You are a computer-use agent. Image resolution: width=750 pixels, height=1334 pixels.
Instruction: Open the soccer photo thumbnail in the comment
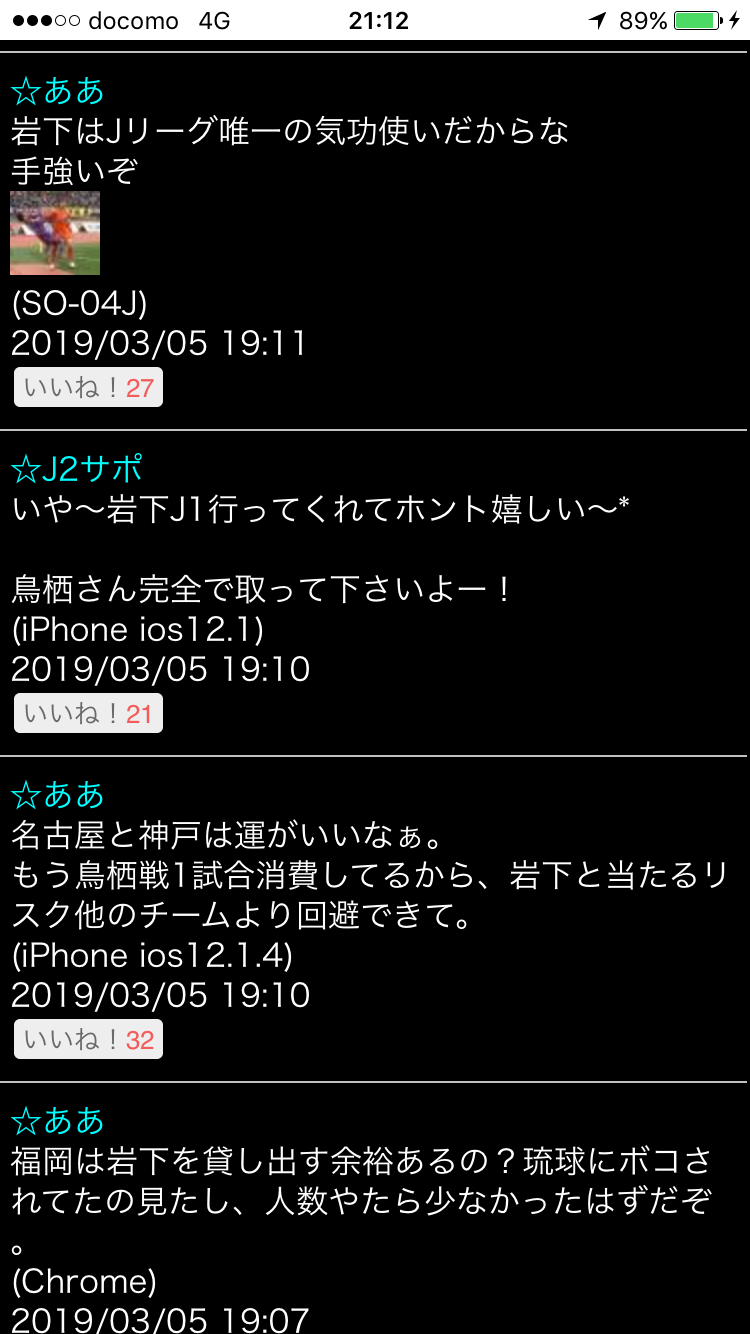coord(55,233)
